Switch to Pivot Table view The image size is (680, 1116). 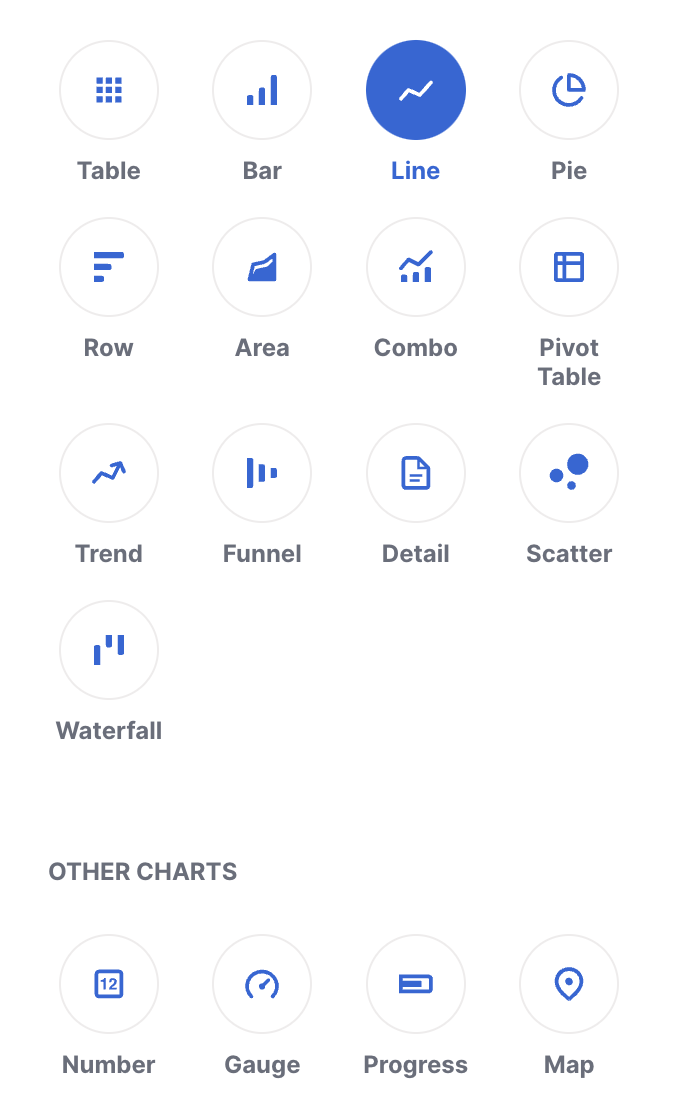(x=569, y=267)
